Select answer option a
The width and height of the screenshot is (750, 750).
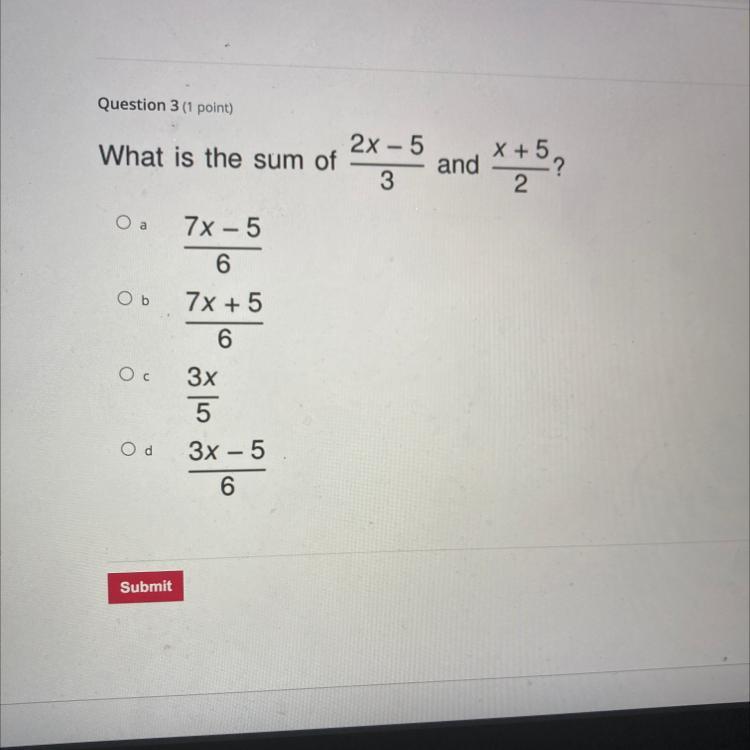point(123,222)
